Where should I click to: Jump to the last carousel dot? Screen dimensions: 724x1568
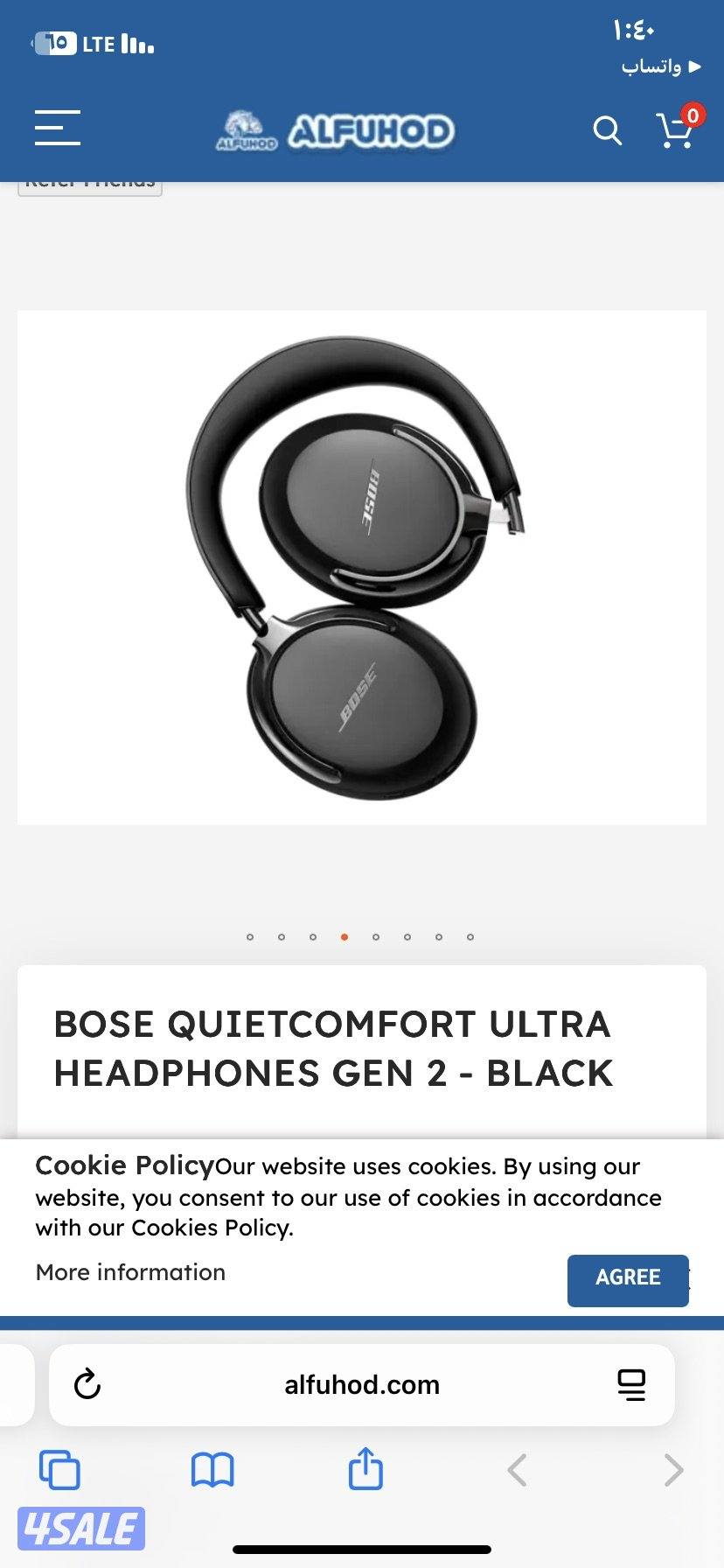(x=470, y=937)
